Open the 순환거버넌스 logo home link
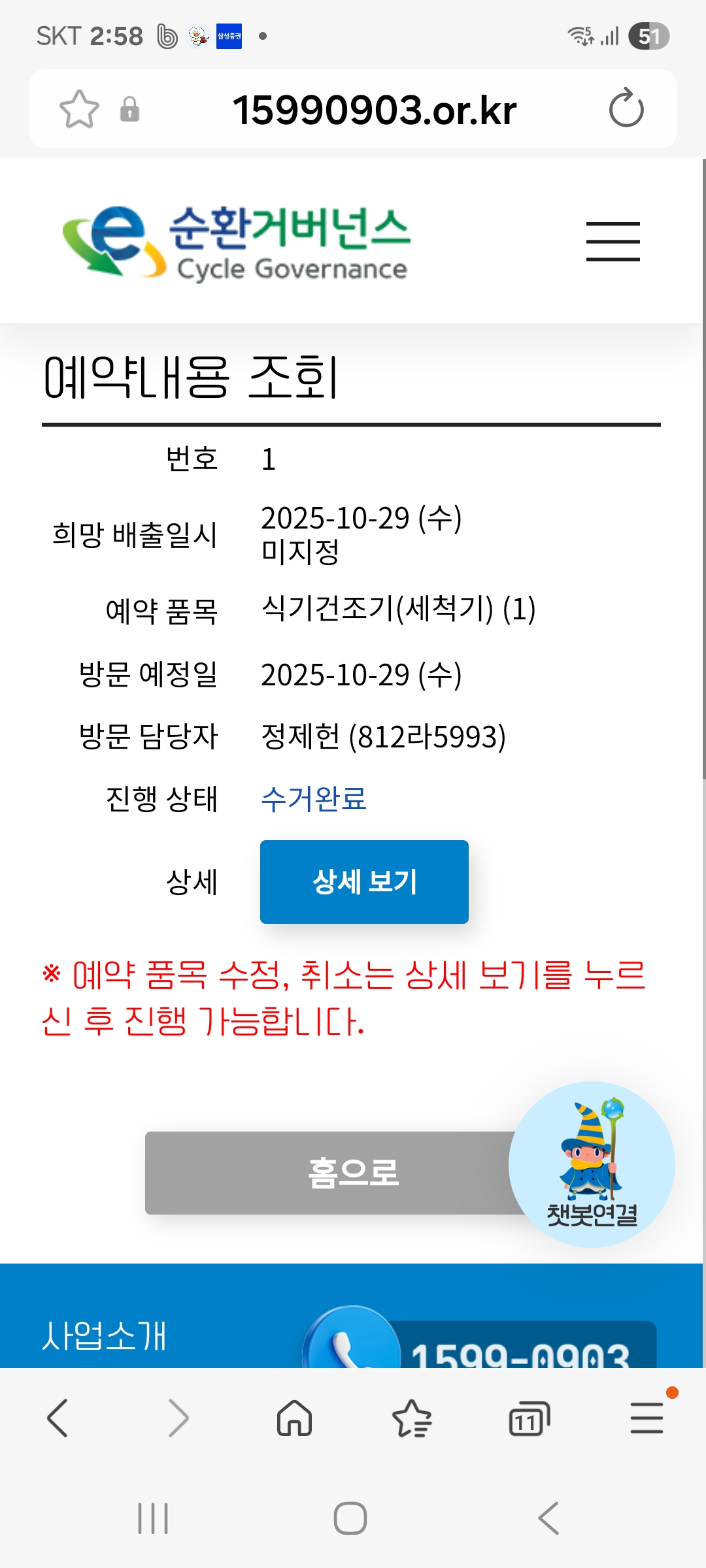This screenshot has width=706, height=1568. [237, 242]
